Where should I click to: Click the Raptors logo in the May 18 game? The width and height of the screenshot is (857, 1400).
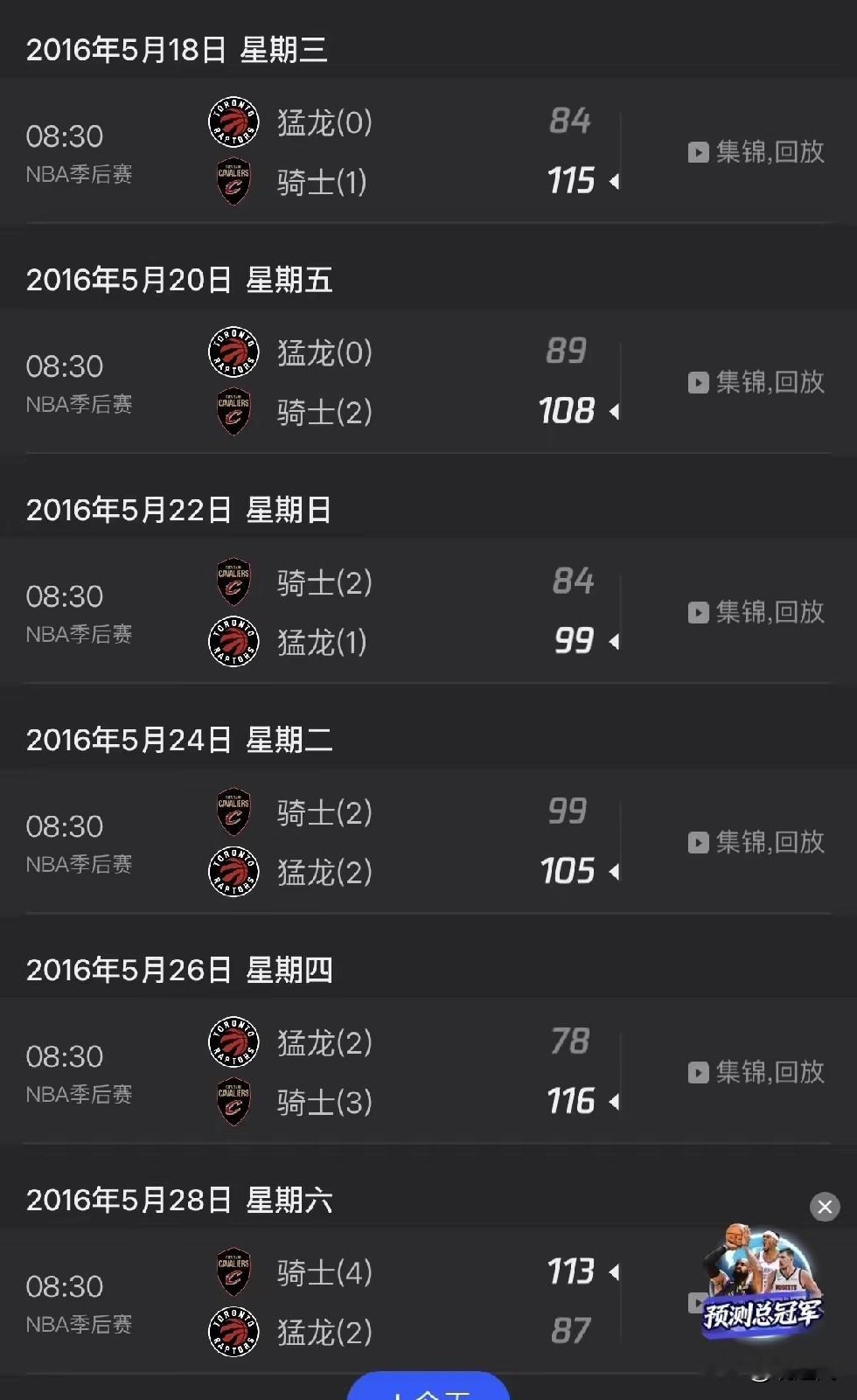coord(233,122)
